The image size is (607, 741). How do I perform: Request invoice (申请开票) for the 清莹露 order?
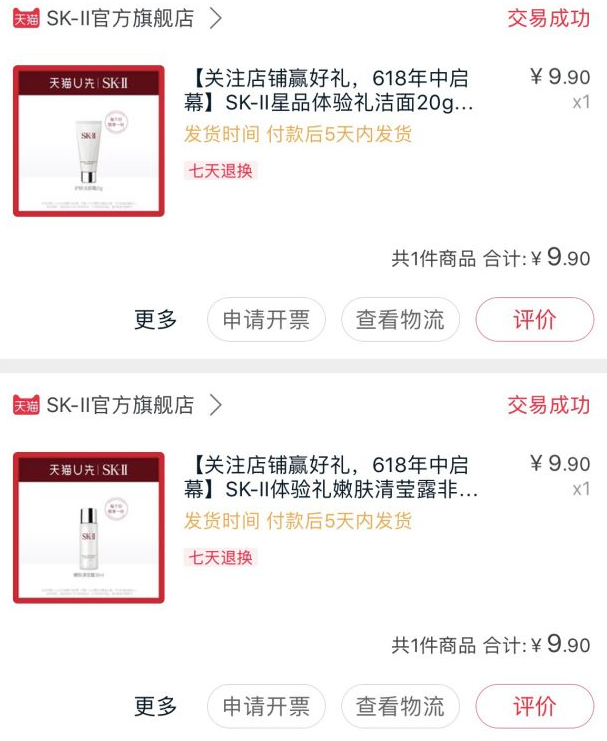(266, 706)
